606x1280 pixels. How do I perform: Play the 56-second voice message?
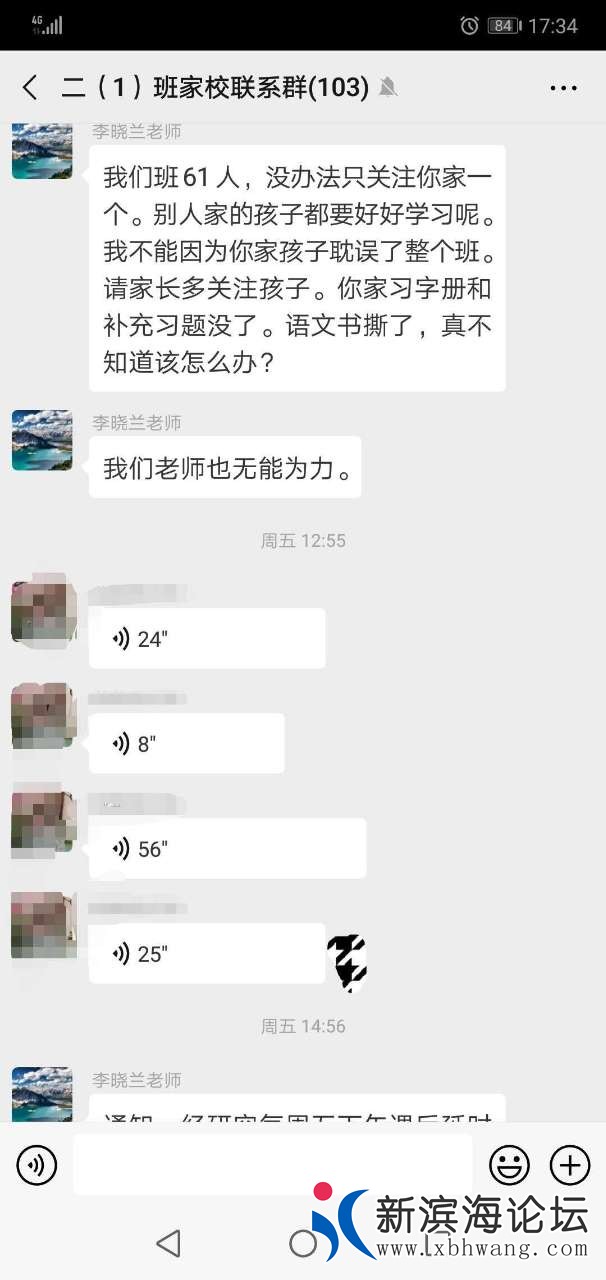226,849
